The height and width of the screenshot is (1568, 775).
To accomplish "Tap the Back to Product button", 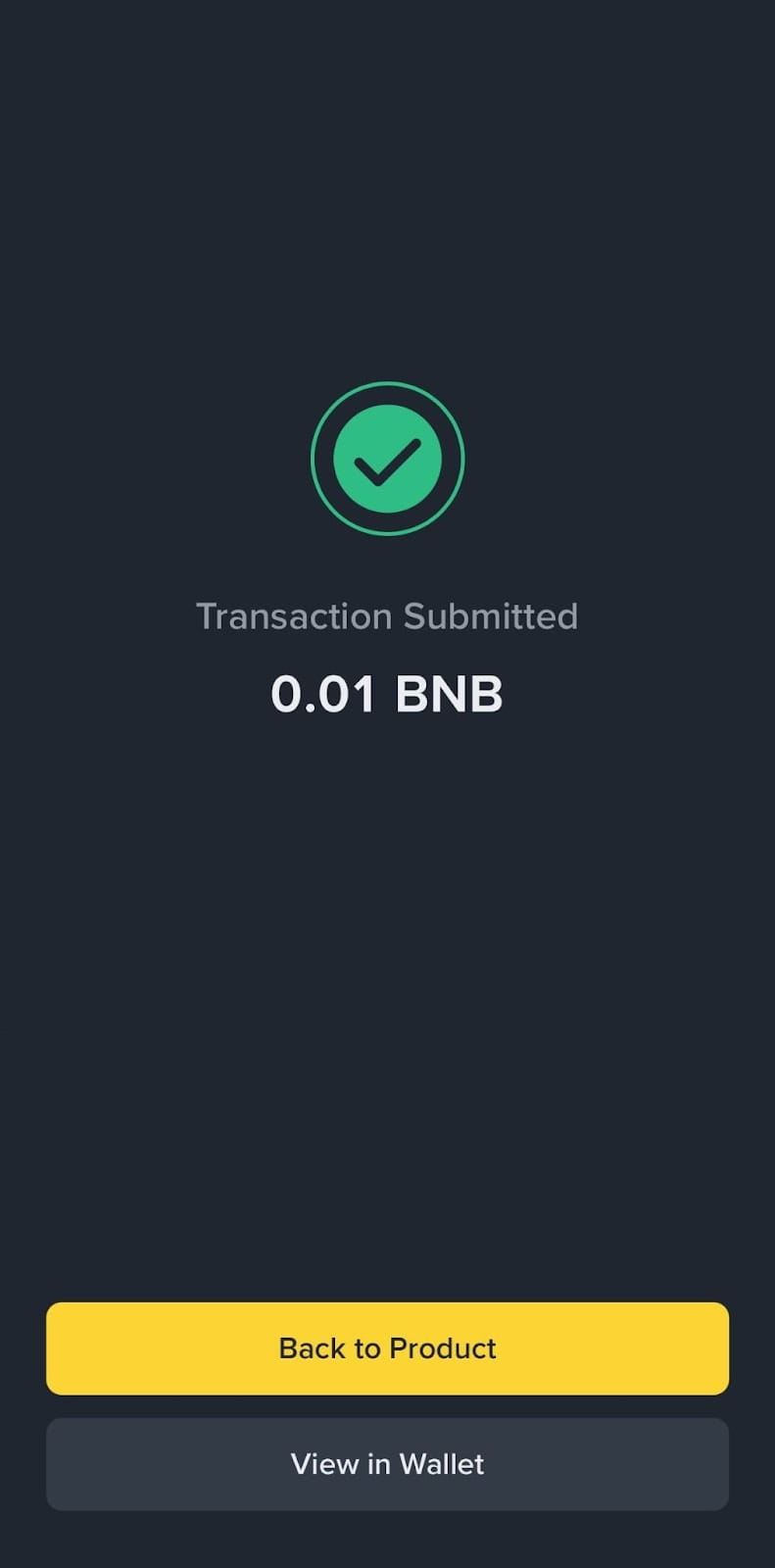I will tap(387, 1347).
